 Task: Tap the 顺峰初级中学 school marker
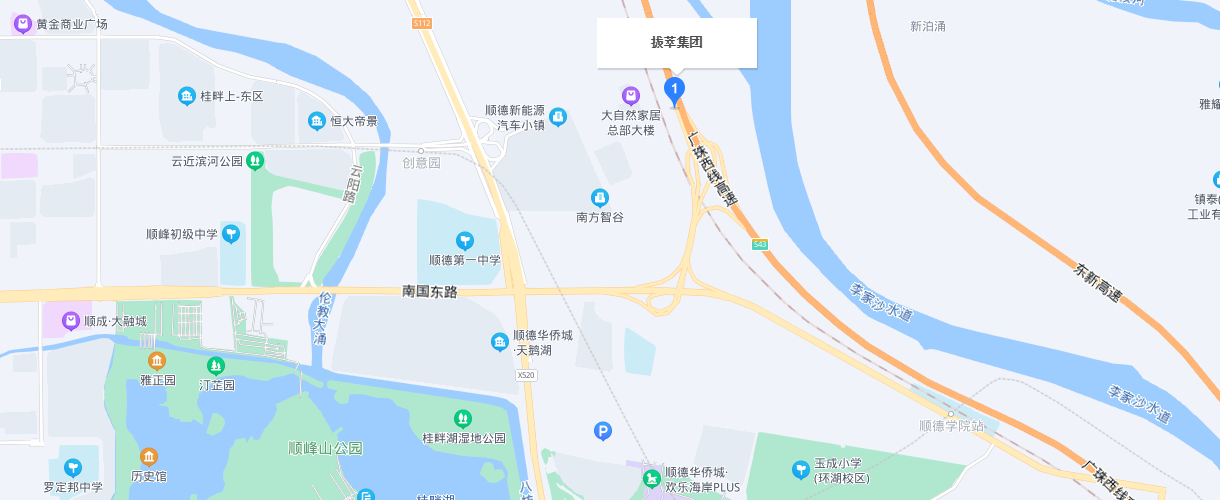pyautogui.click(x=231, y=234)
